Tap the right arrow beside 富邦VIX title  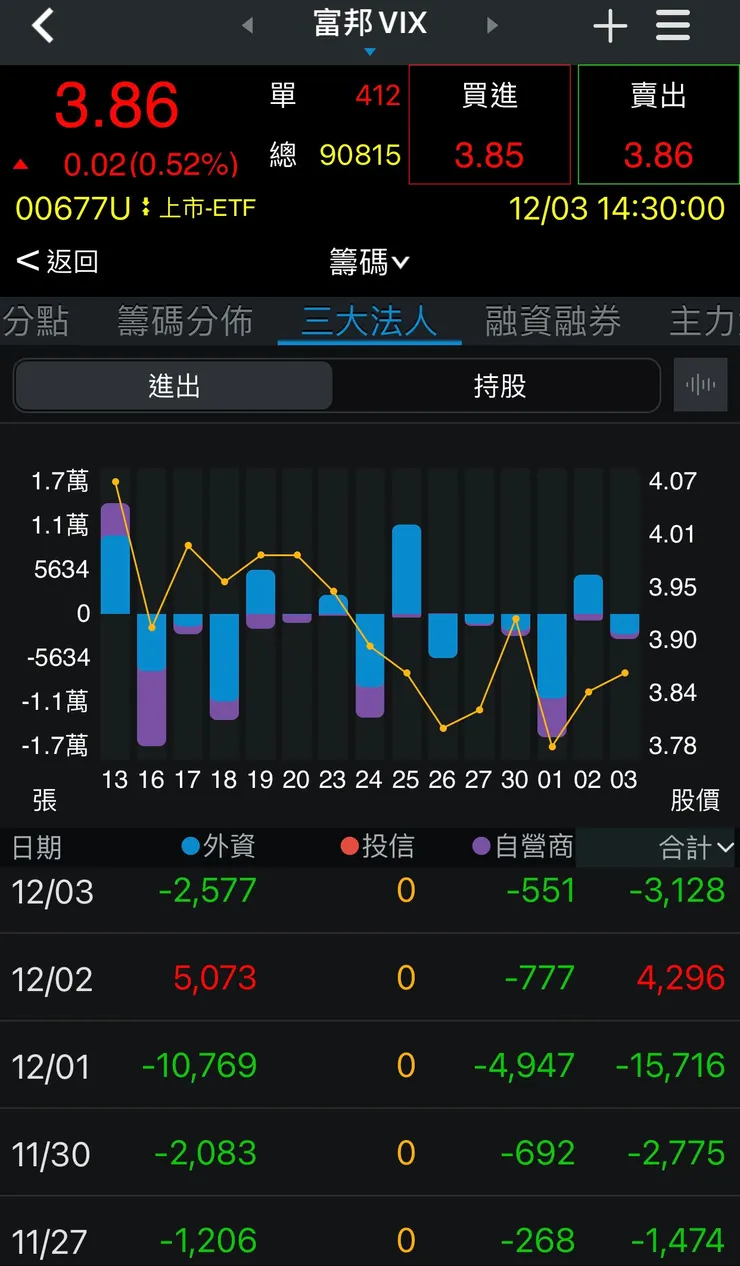[492, 26]
